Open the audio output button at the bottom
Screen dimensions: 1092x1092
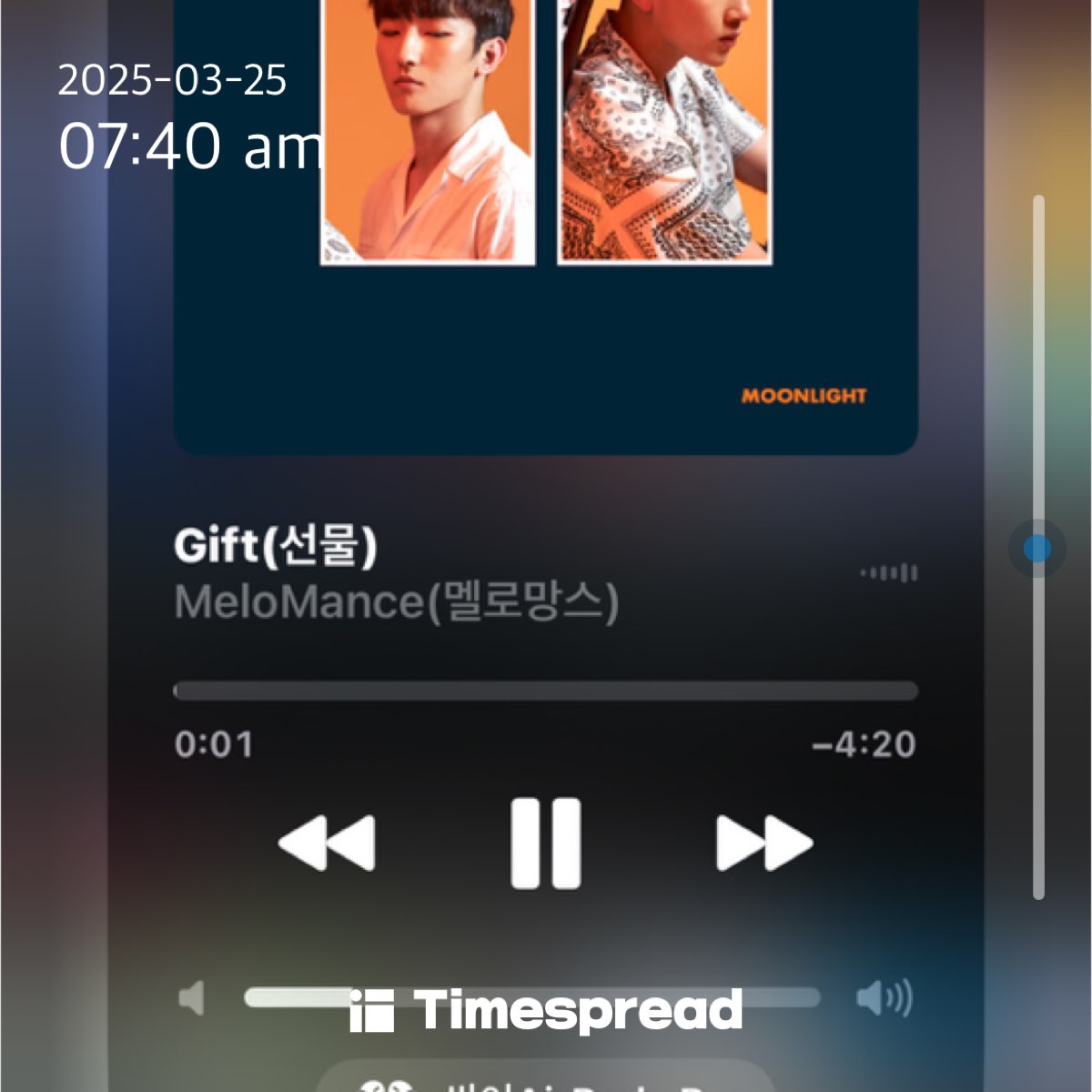545,1081
